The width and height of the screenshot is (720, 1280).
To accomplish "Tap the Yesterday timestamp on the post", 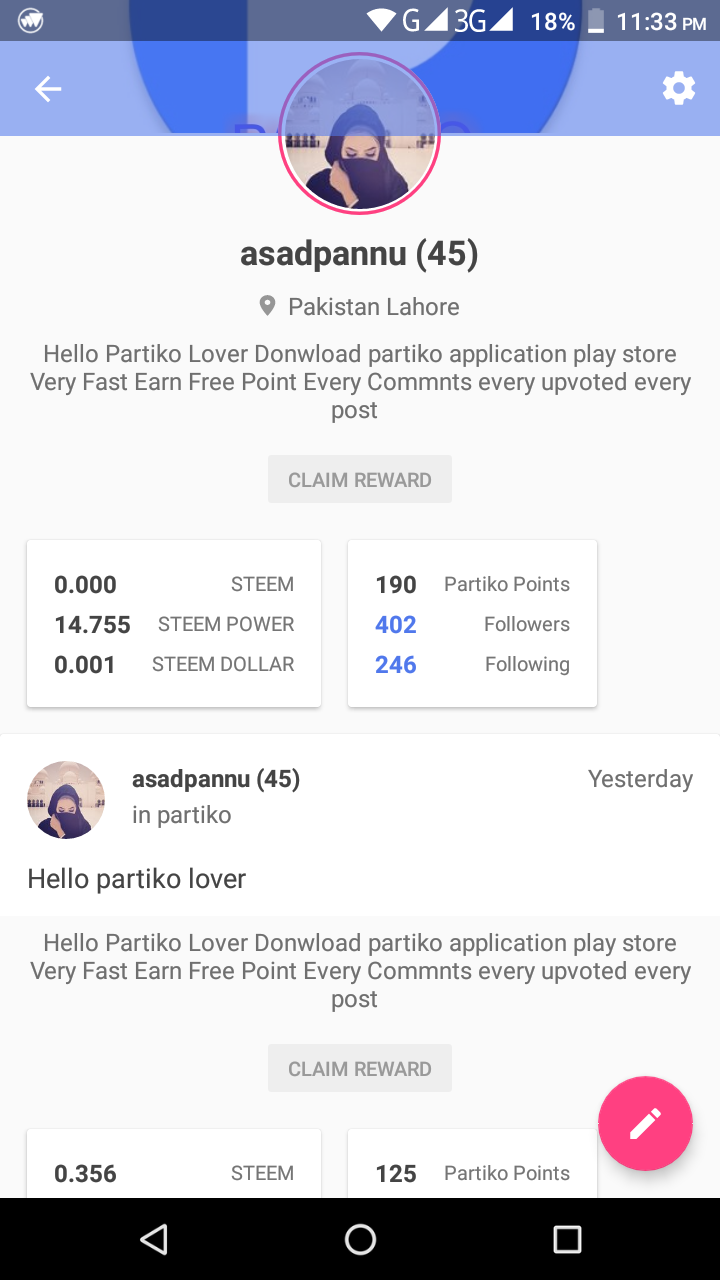I will (x=640, y=778).
